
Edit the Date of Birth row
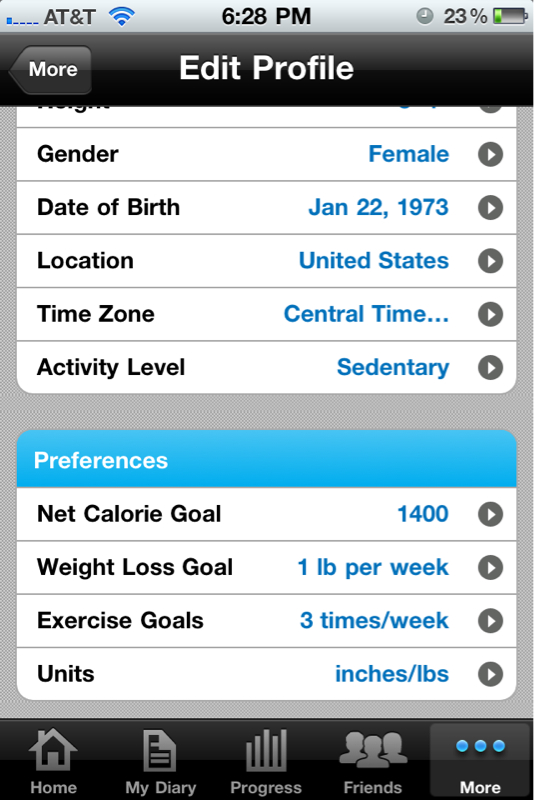267,208
